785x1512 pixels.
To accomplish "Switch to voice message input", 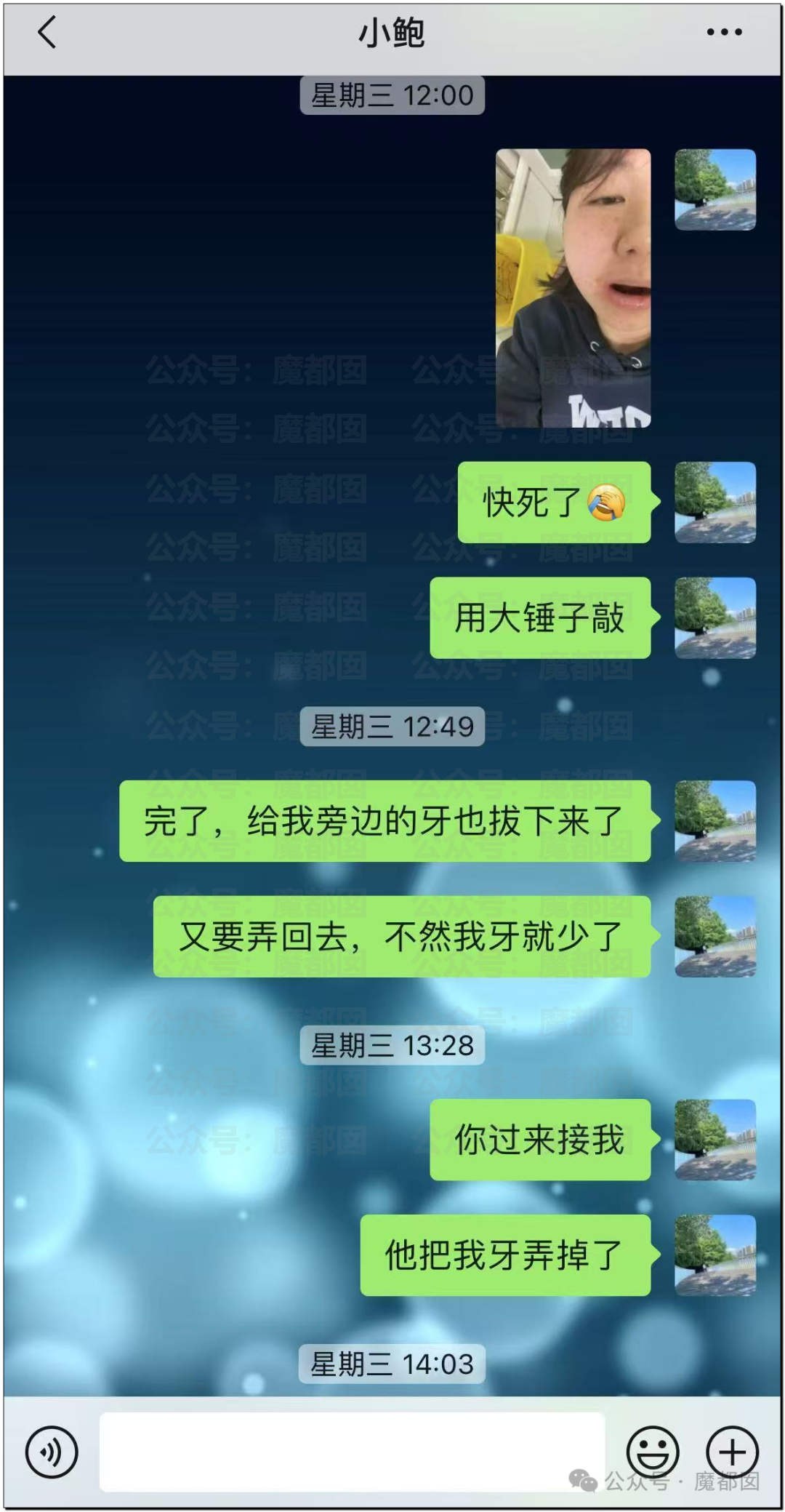I will click(51, 1452).
